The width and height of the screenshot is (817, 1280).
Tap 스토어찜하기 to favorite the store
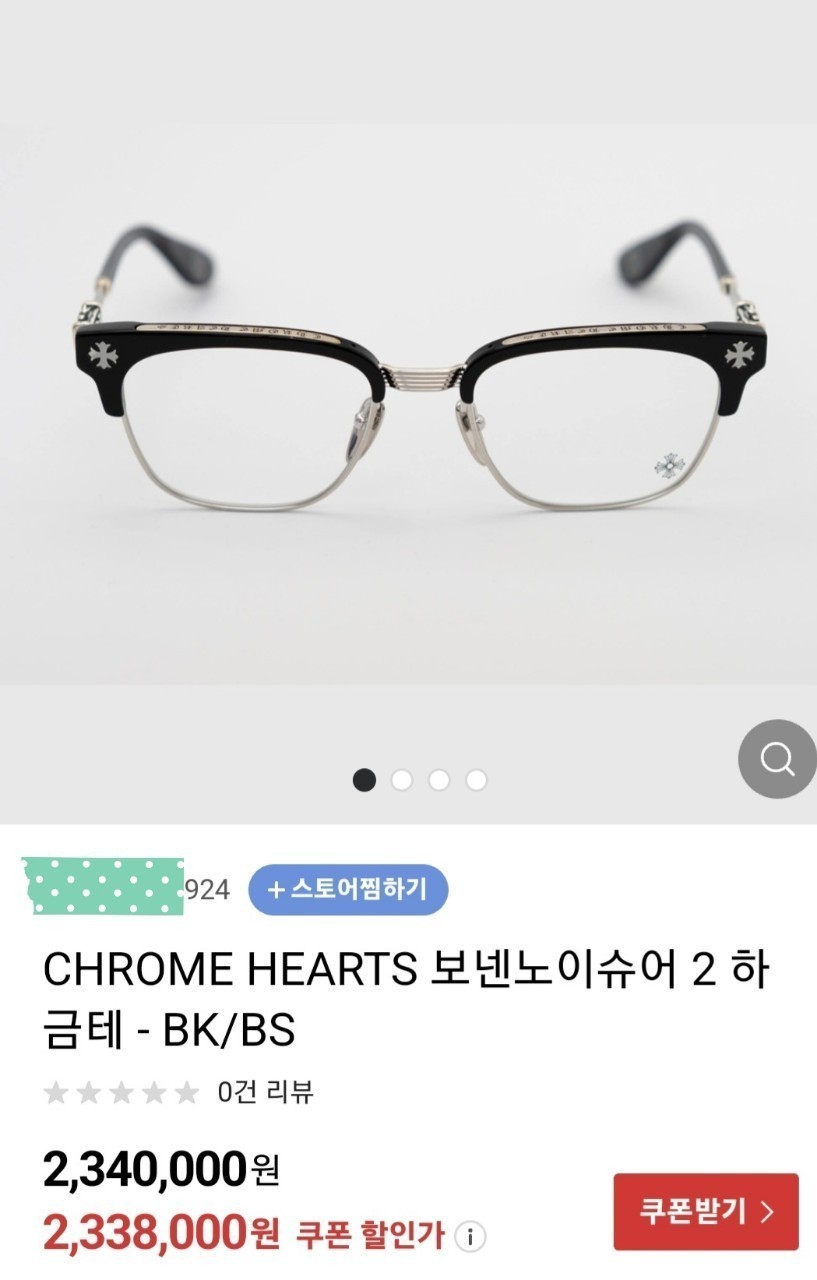click(x=348, y=889)
